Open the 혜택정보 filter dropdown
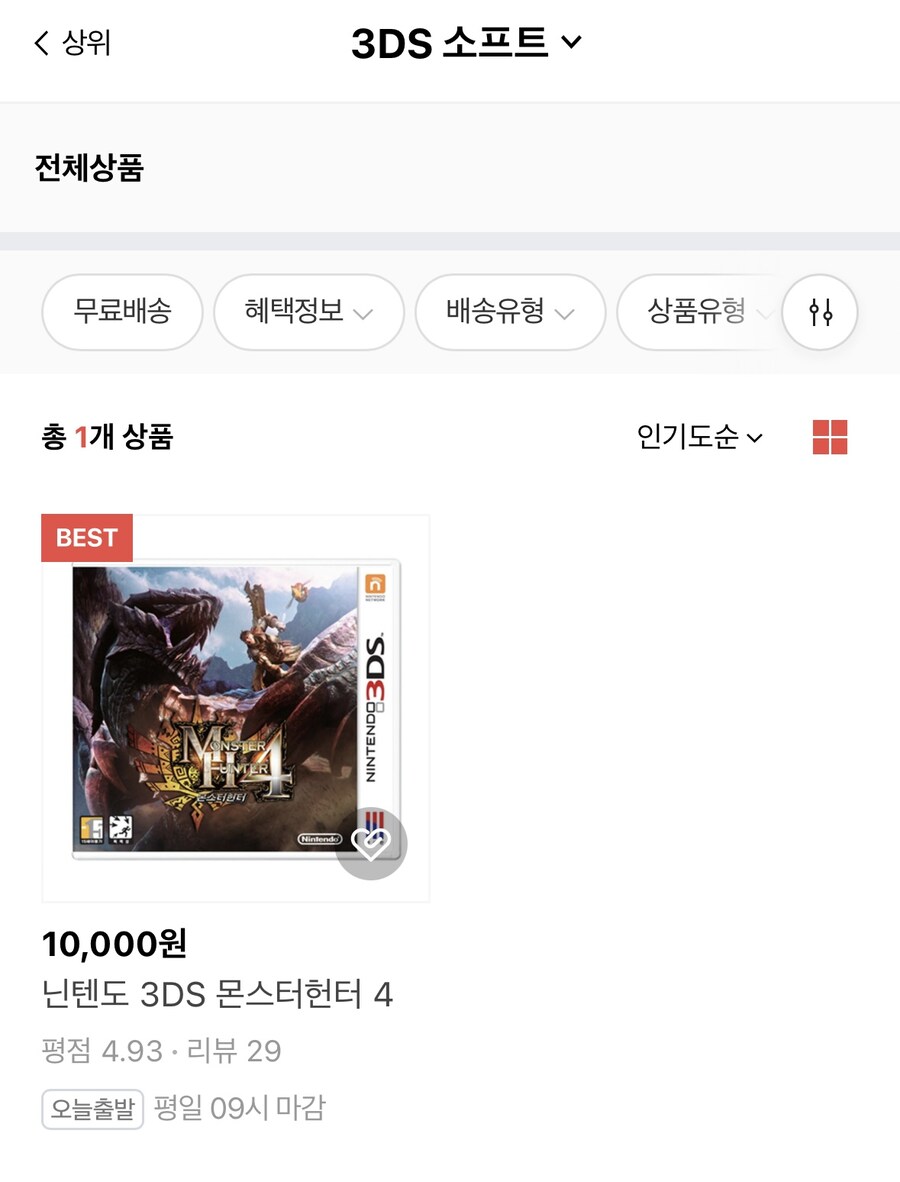Viewport: 900px width, 1182px height. (x=308, y=312)
